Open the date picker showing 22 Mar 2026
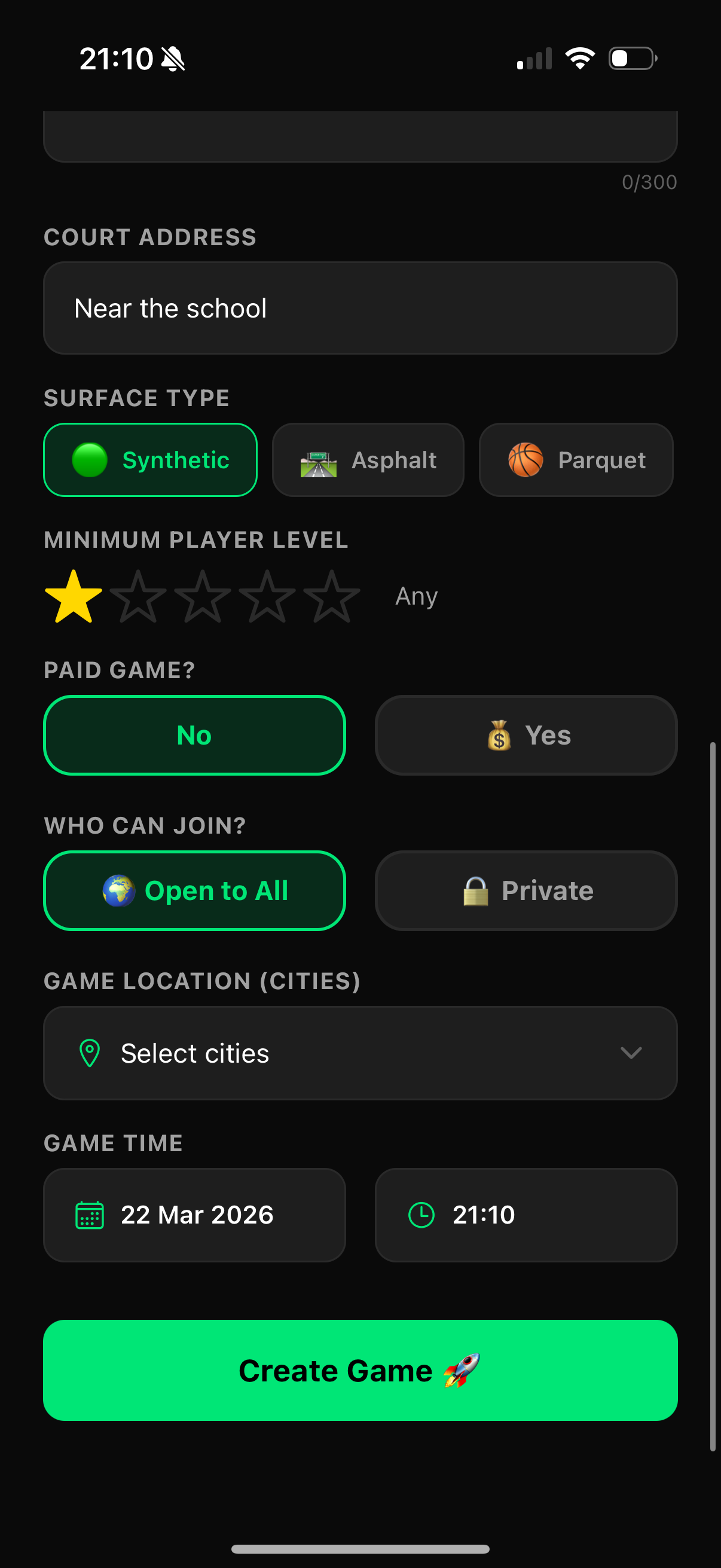The width and height of the screenshot is (721, 1568). 194,1215
